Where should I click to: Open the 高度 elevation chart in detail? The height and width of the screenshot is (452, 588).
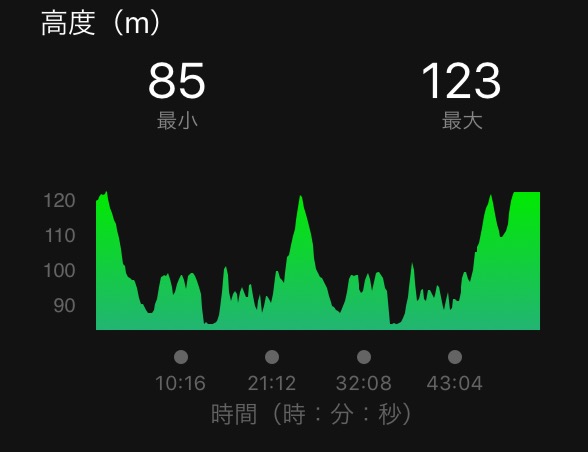pyautogui.click(x=318, y=261)
